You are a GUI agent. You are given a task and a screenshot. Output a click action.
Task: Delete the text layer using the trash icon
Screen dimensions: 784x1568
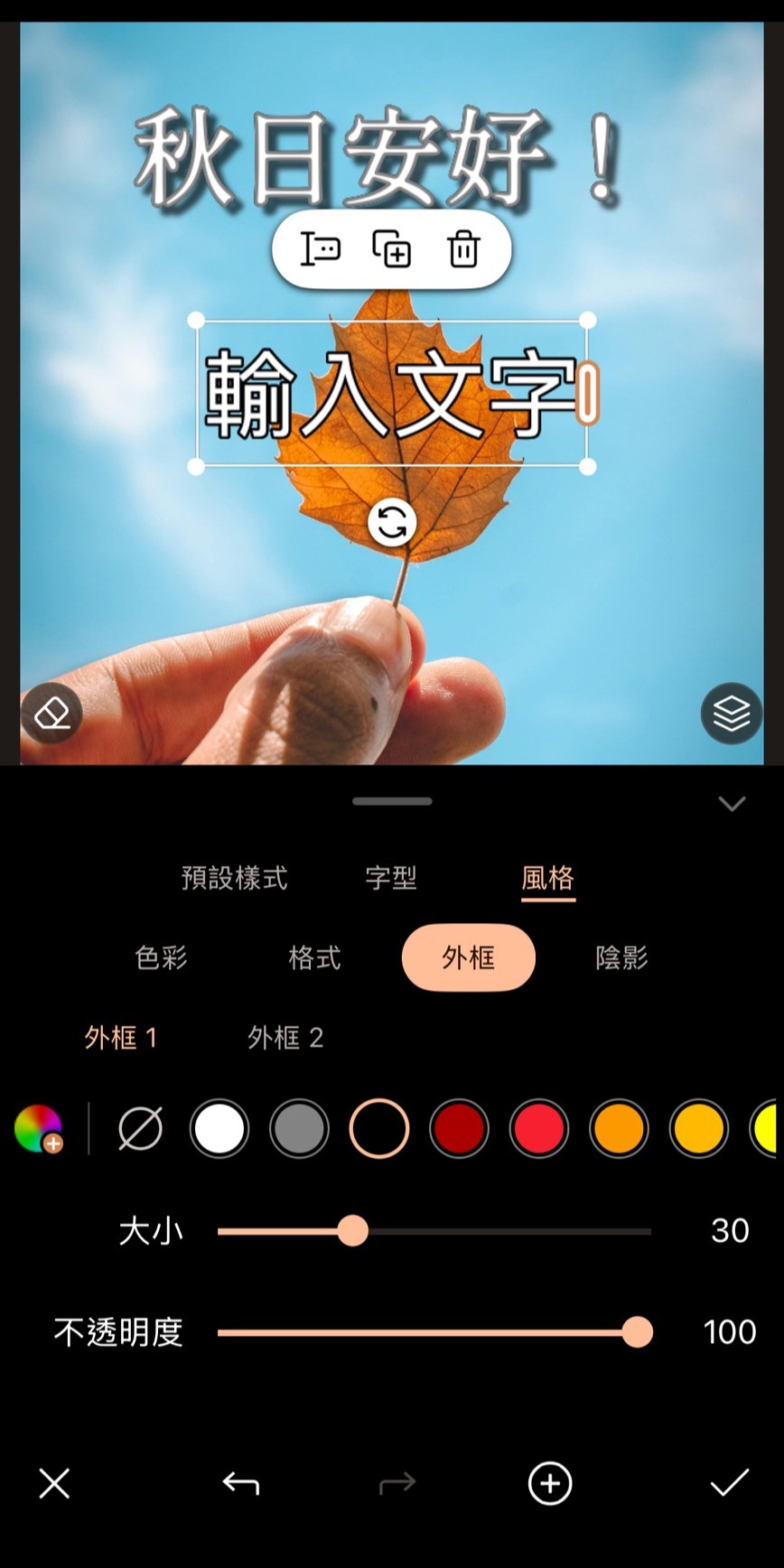point(462,251)
